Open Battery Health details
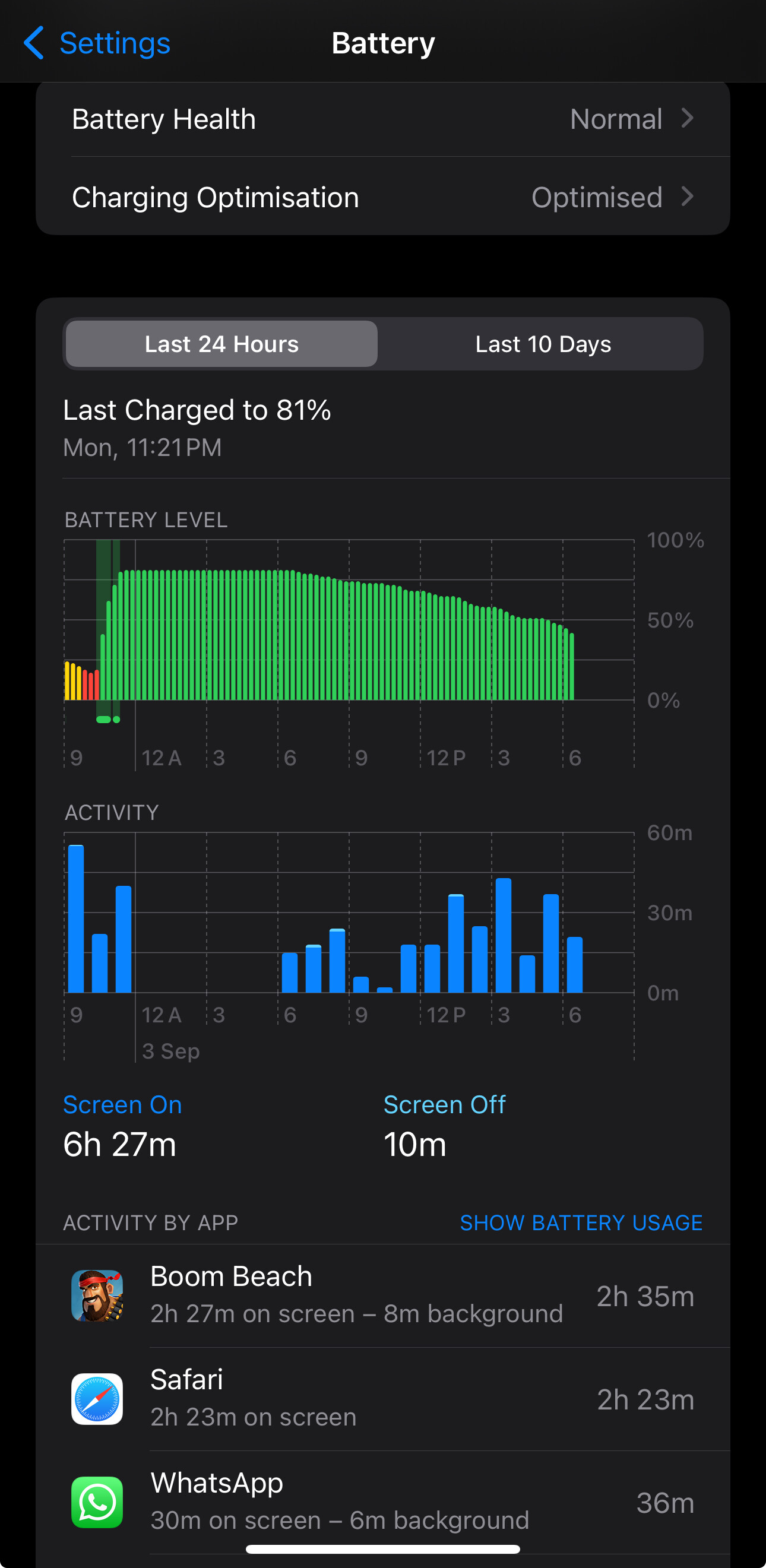The width and height of the screenshot is (766, 1568). coord(383,119)
